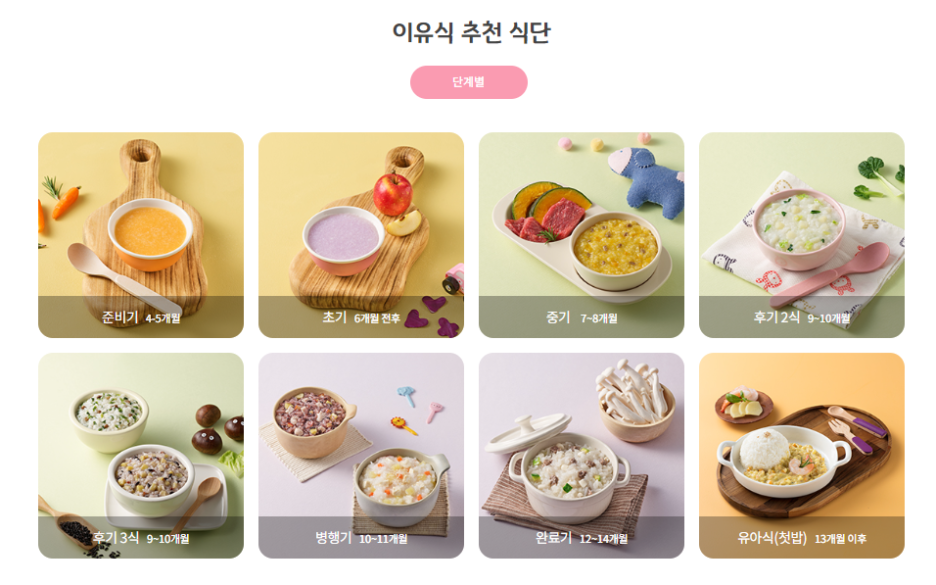
Task: Open the 초기 6개월 전후 meal card
Action: click(x=361, y=235)
